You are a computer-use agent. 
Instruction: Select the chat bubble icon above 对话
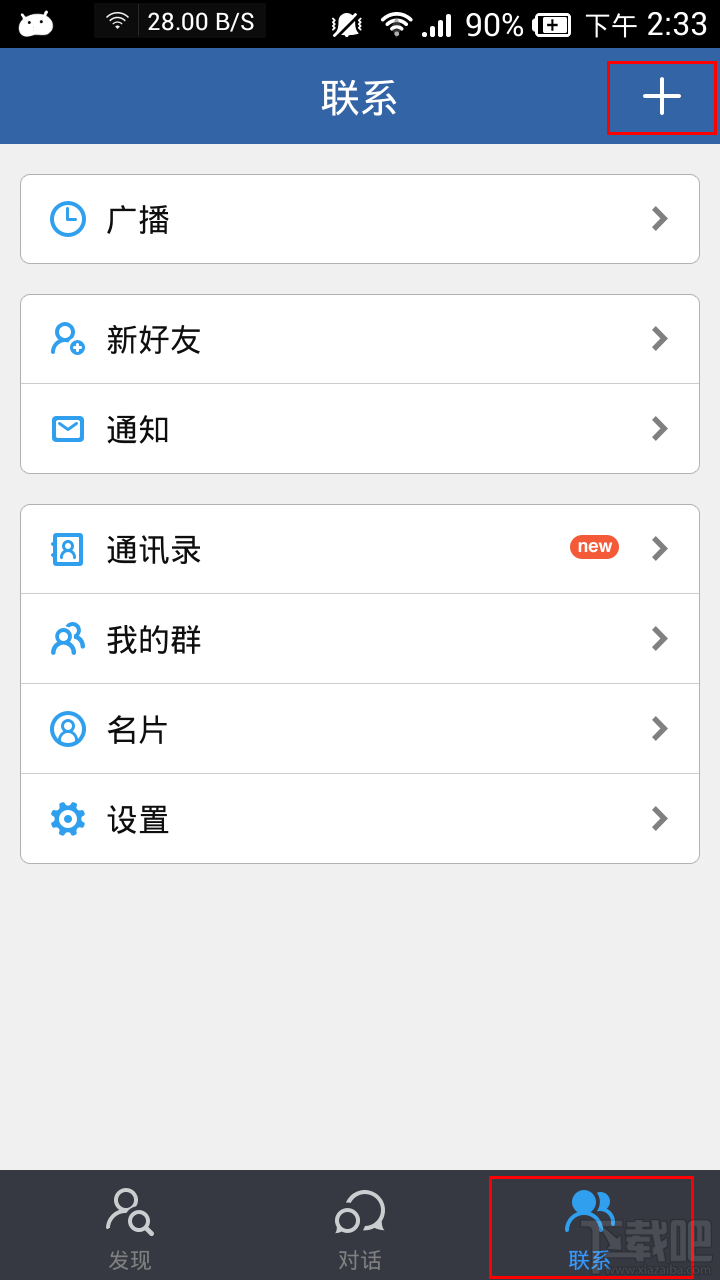(359, 1212)
